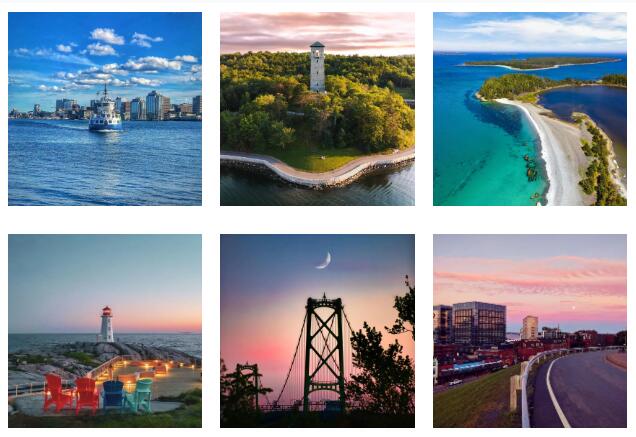
Task: Open the aerial turquoise beach photo
Action: click(530, 109)
